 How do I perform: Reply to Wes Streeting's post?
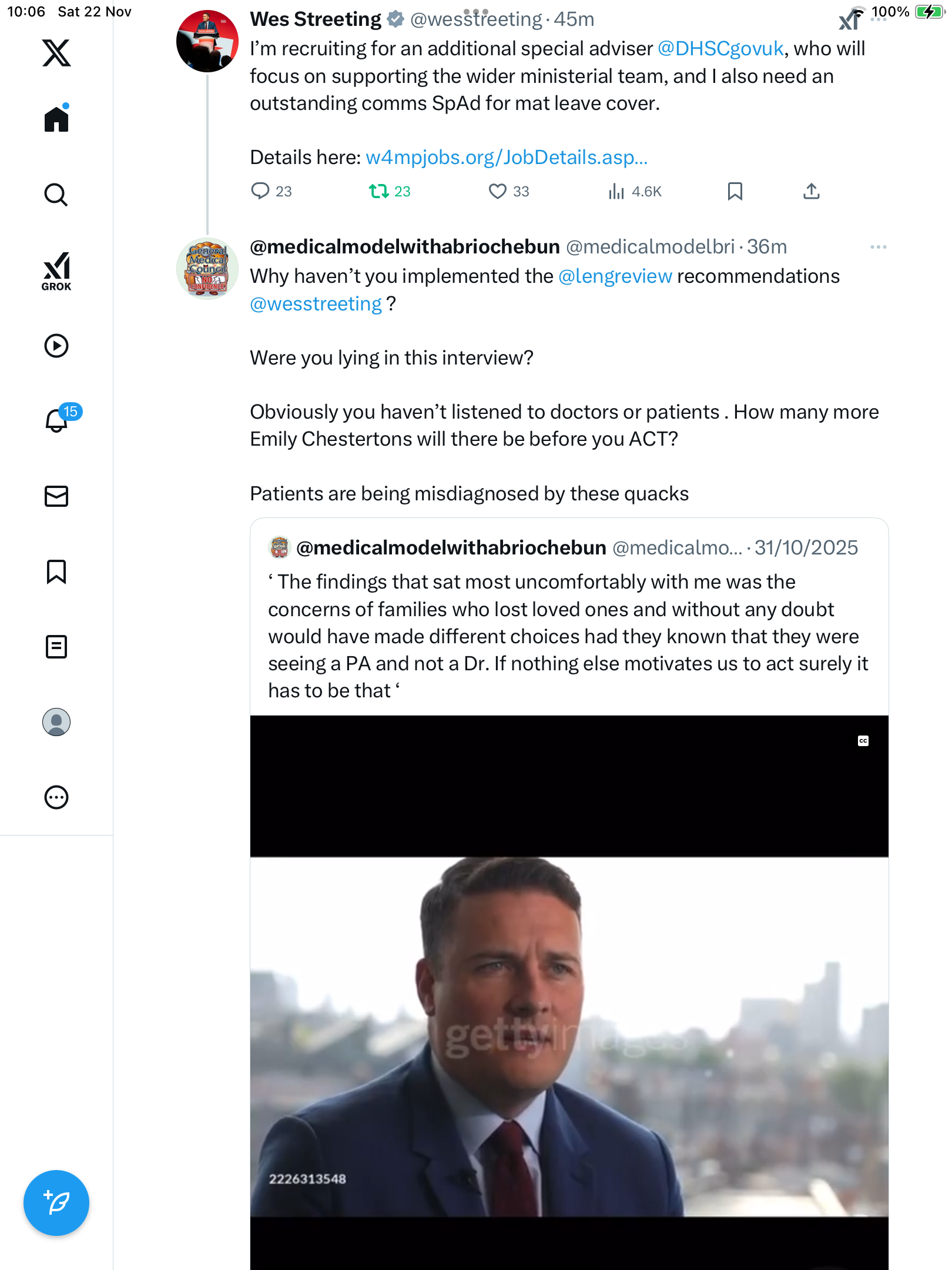click(x=260, y=191)
